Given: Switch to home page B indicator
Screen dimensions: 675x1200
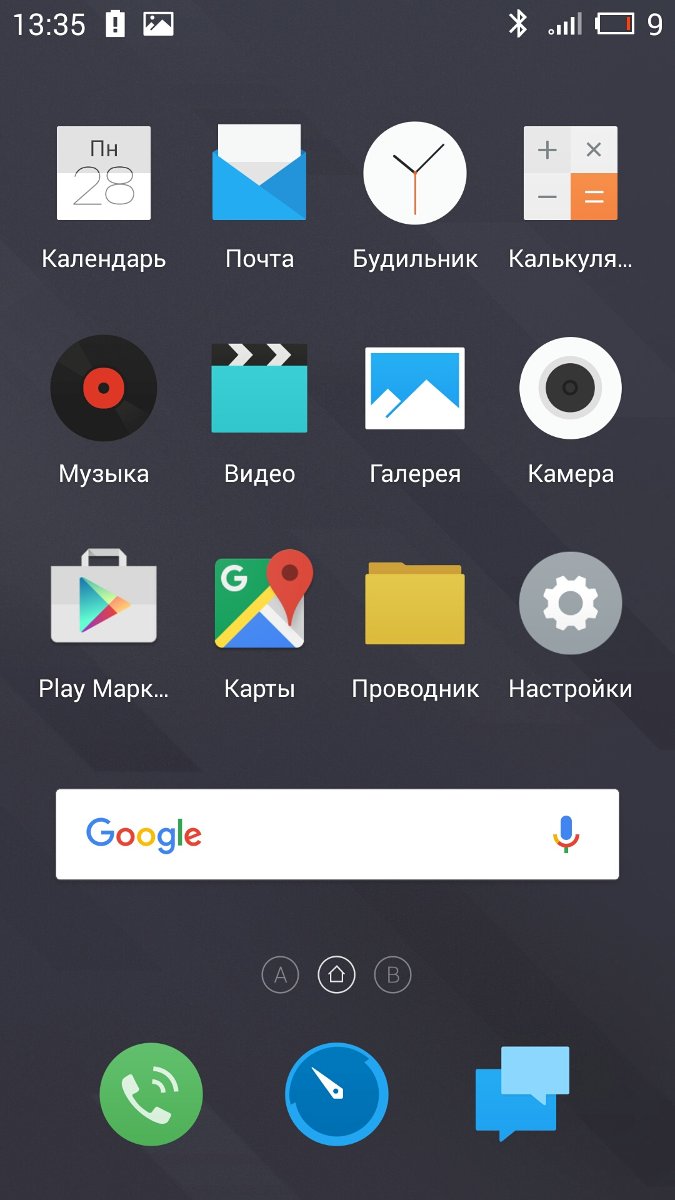Looking at the screenshot, I should 393,975.
